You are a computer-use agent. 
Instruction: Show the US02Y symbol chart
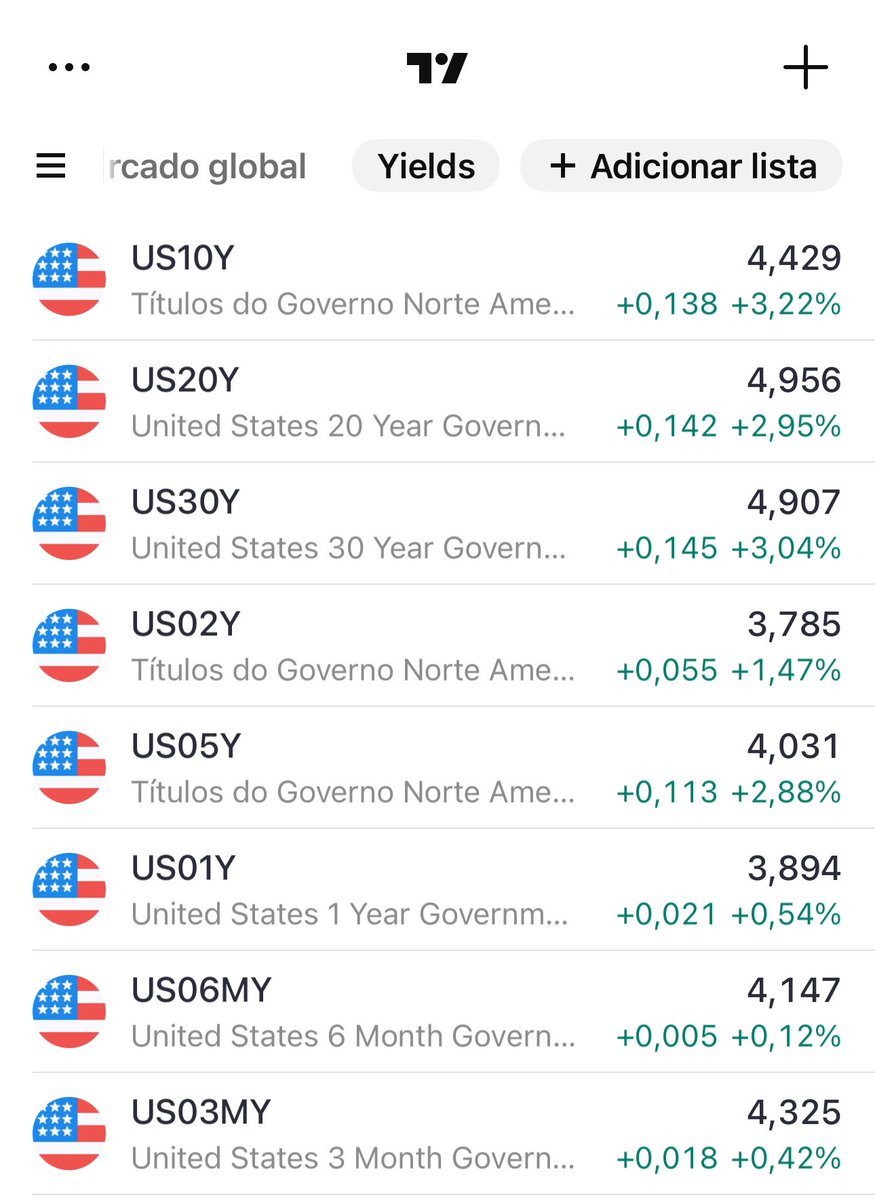pos(437,646)
